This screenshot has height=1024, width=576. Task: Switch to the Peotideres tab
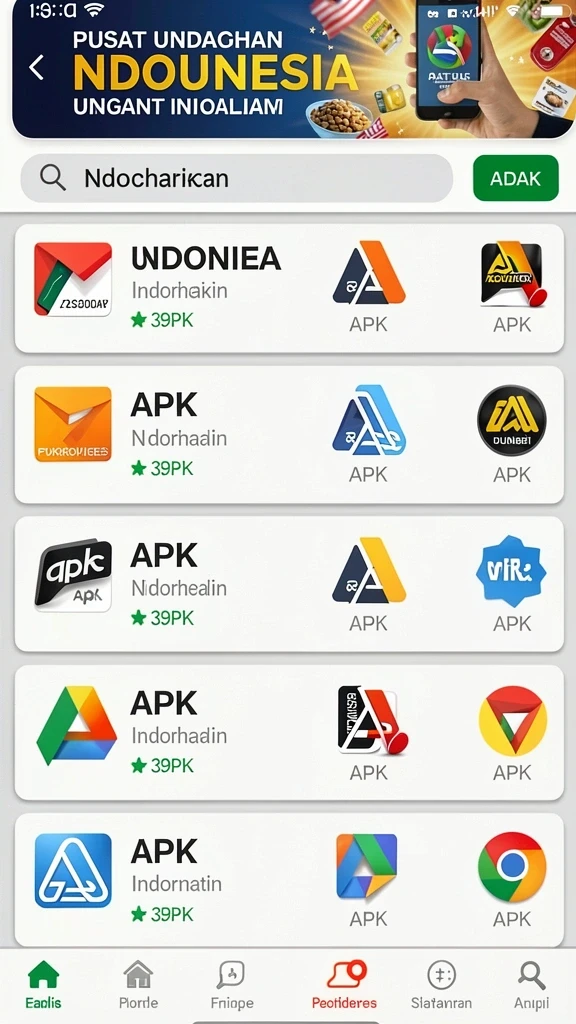344,985
